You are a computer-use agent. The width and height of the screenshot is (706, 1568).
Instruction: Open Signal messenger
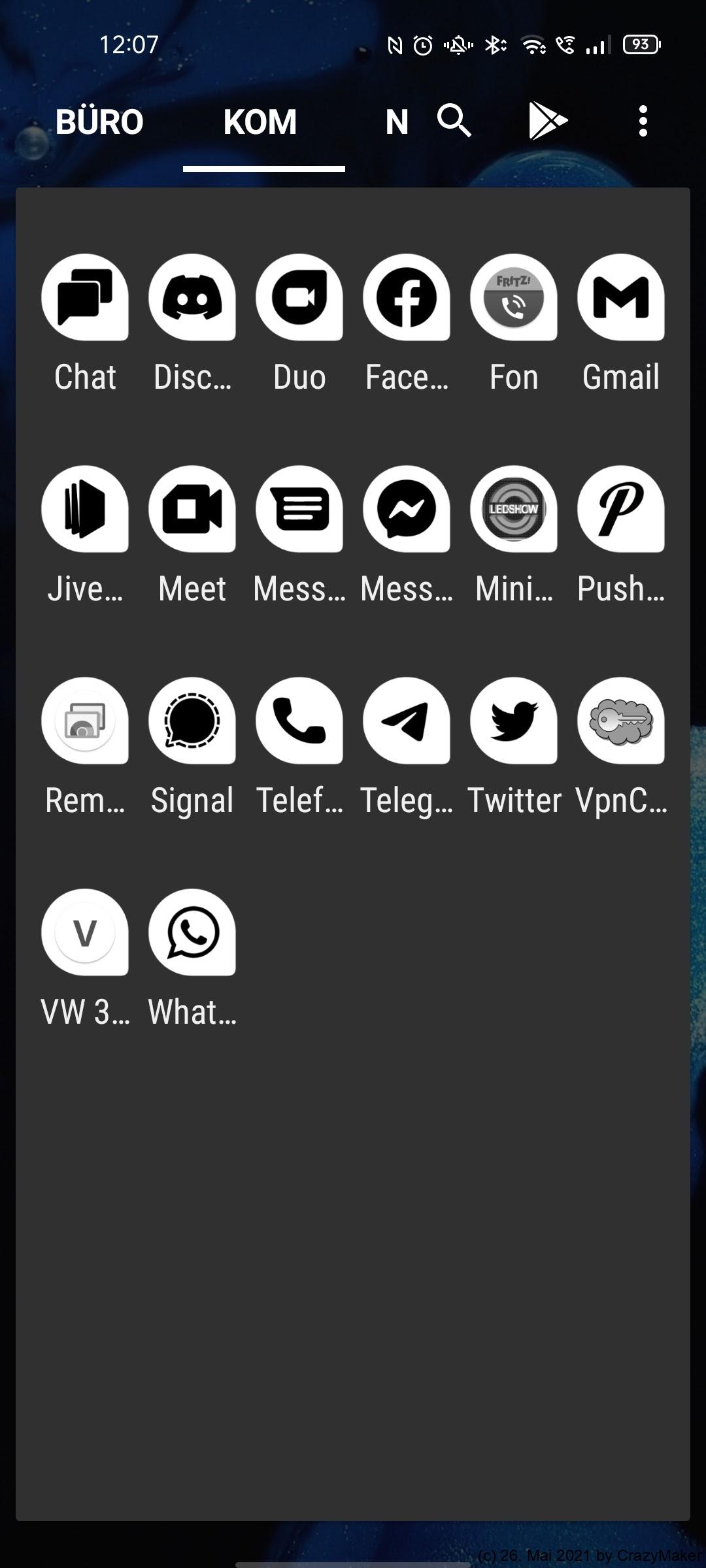point(192,721)
